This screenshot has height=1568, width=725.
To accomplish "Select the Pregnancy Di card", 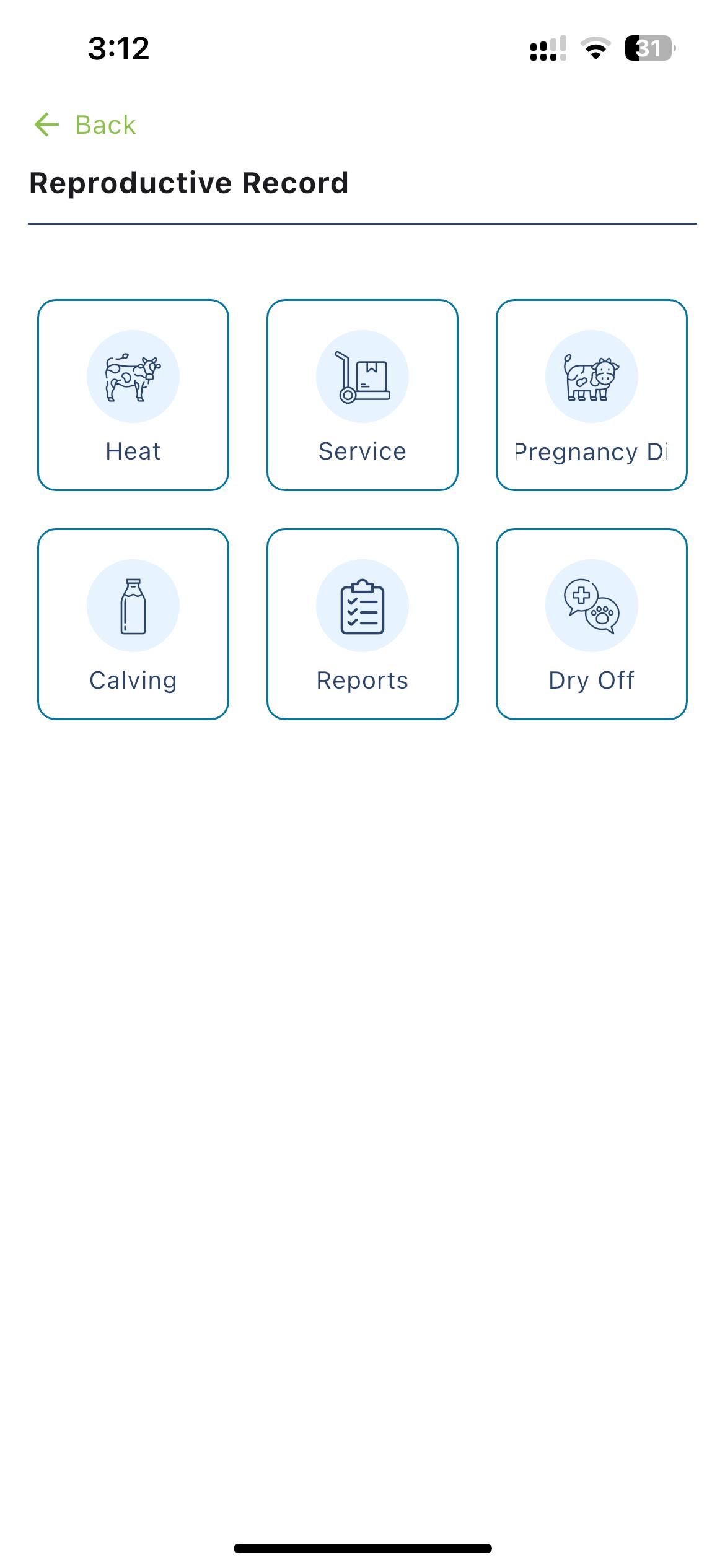I will pos(592,395).
